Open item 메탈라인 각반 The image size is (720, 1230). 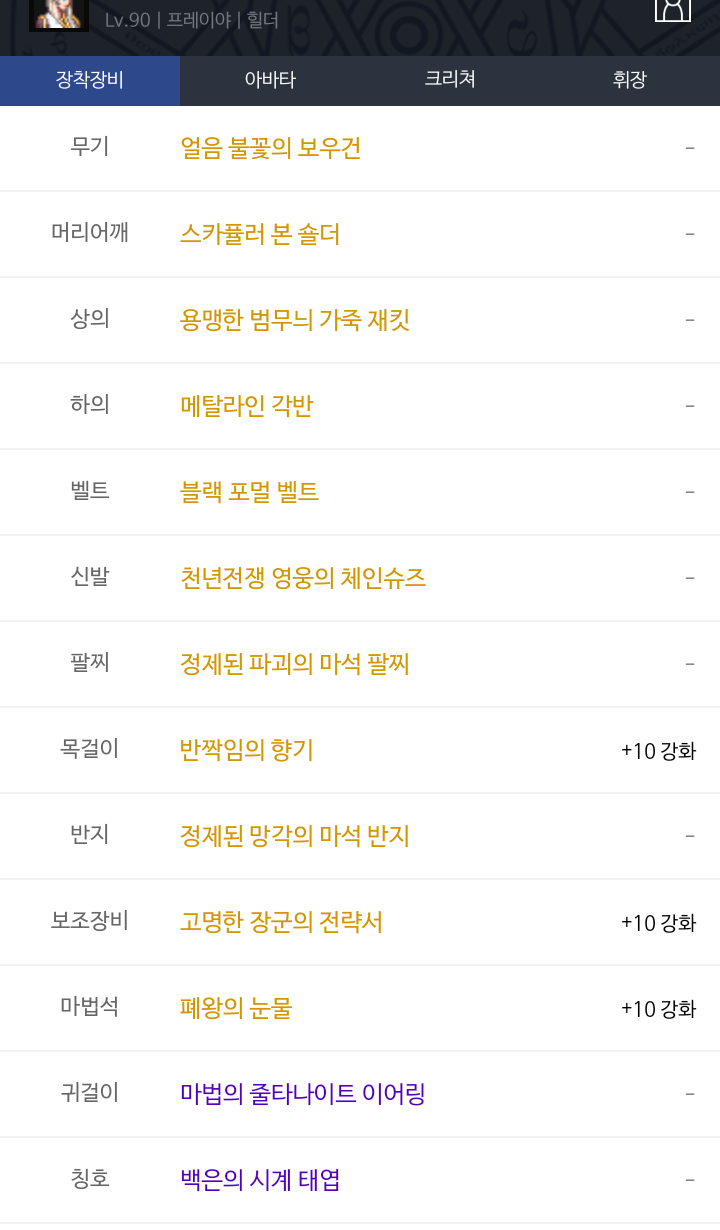click(x=246, y=406)
